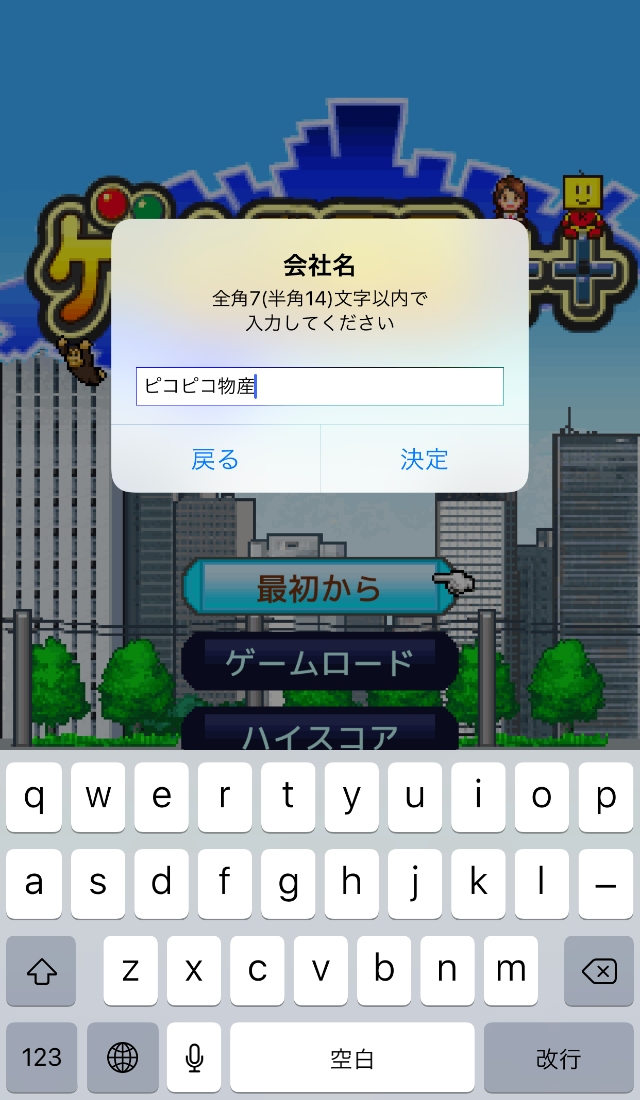The height and width of the screenshot is (1100, 640).
Task: Go back with the 戻る button
Action: click(x=215, y=459)
